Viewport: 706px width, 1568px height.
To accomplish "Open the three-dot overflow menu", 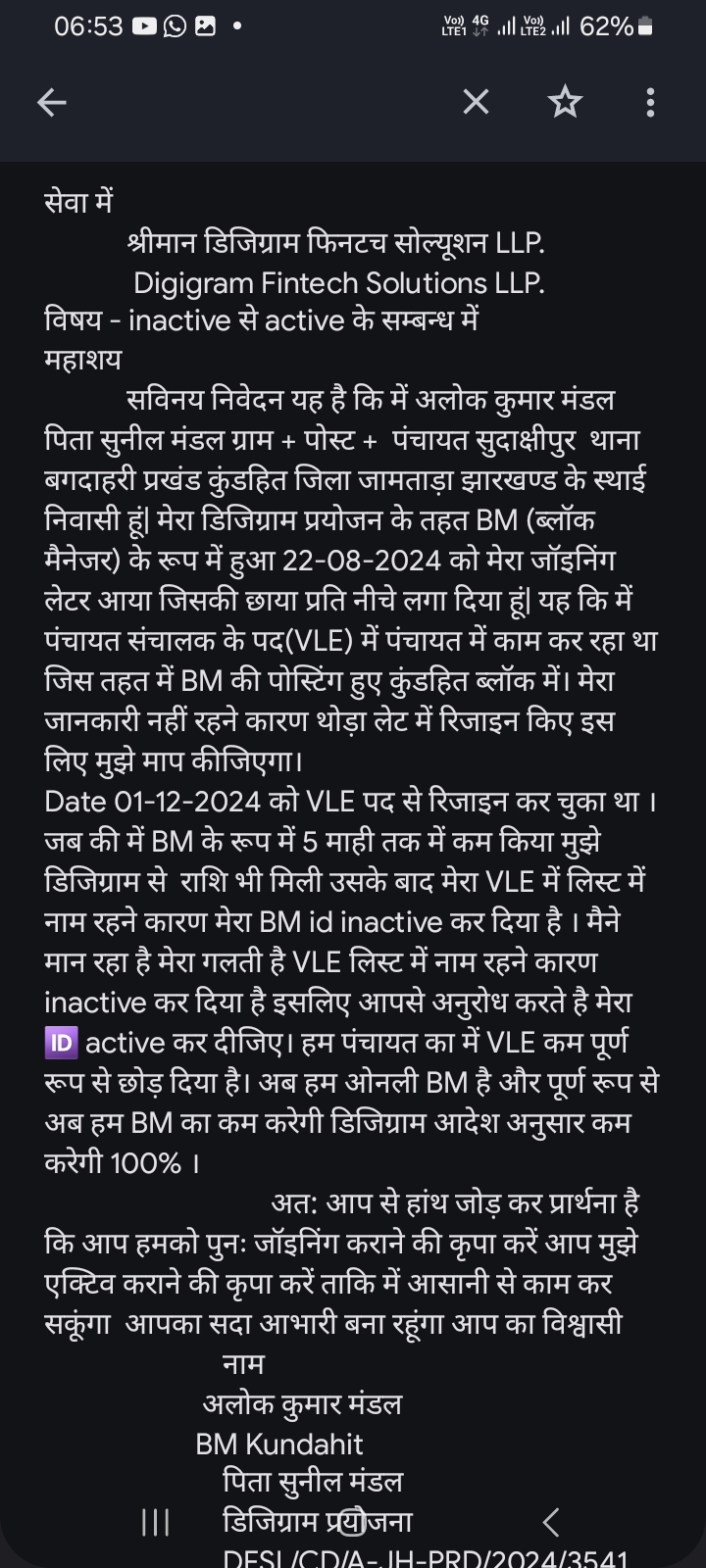I will pos(651,102).
